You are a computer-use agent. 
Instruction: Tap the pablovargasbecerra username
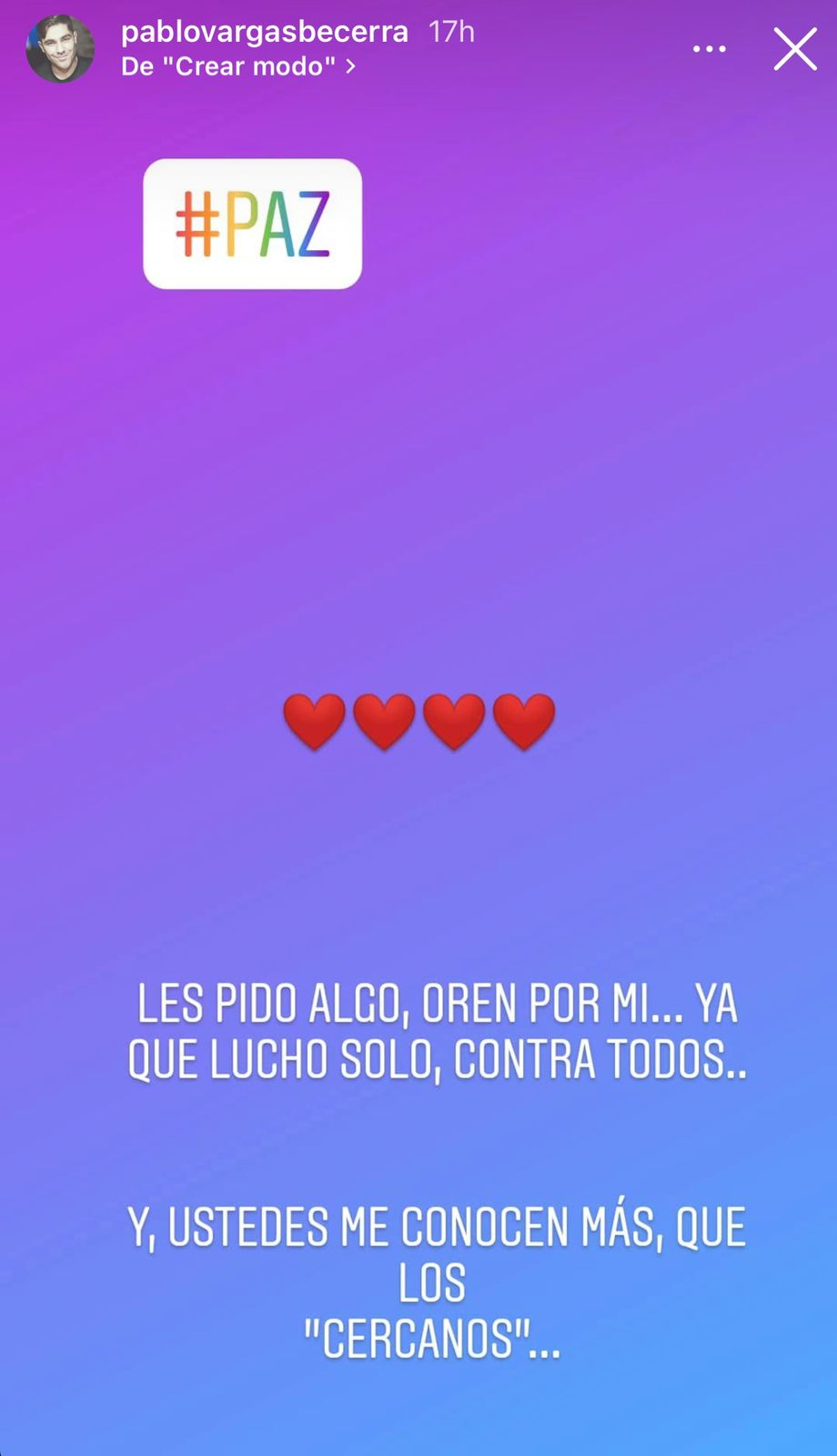tap(264, 32)
